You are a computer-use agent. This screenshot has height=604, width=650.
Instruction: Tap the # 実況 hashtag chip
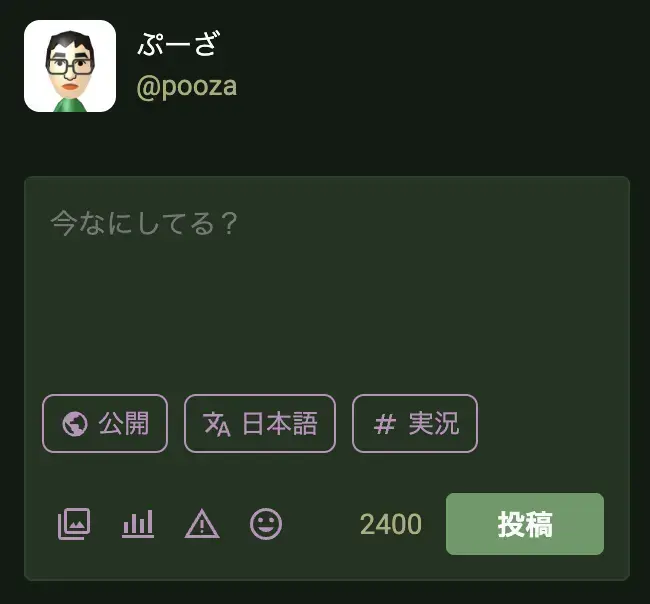click(x=415, y=424)
